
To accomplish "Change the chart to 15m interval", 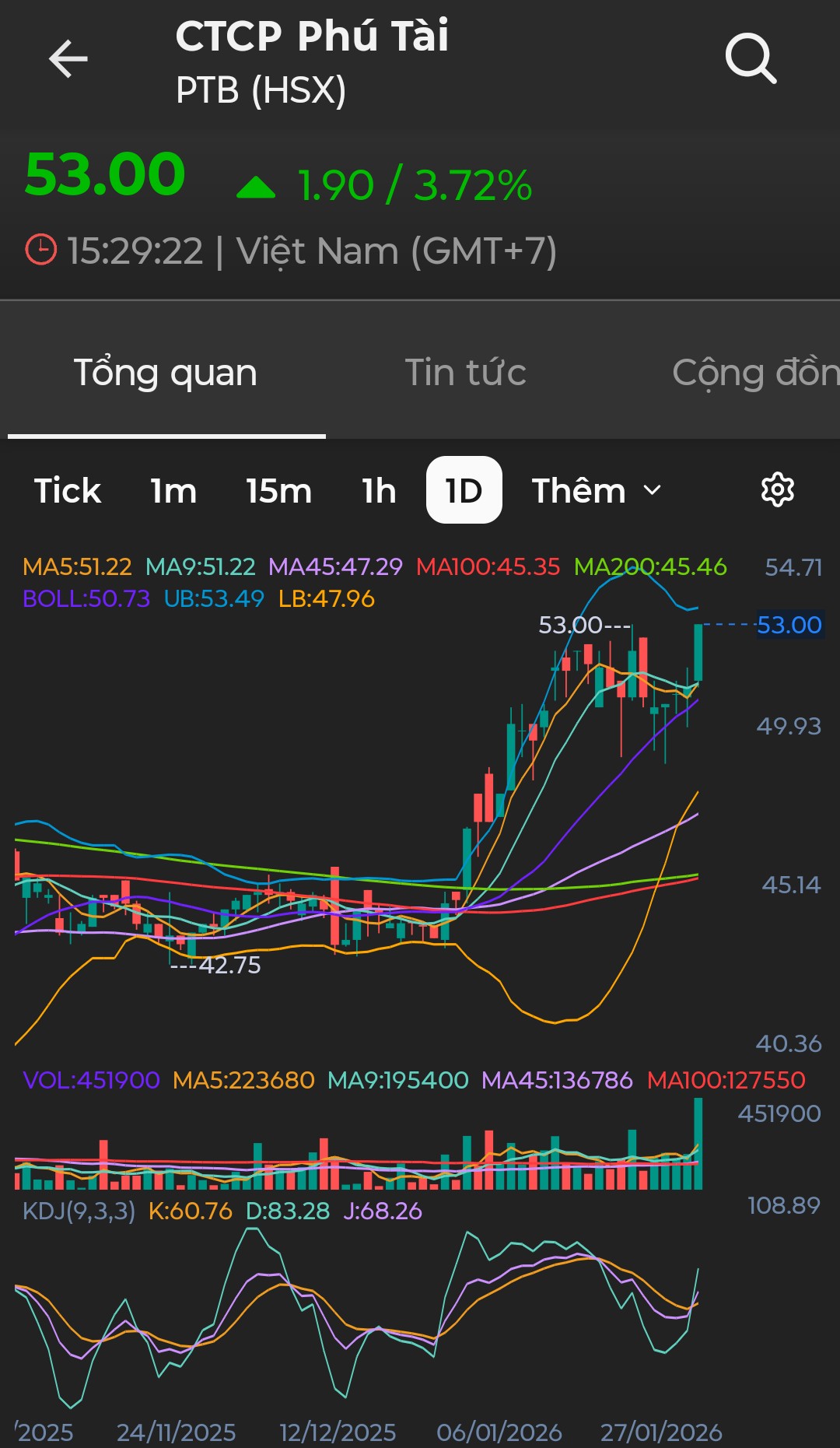I will tap(278, 491).
